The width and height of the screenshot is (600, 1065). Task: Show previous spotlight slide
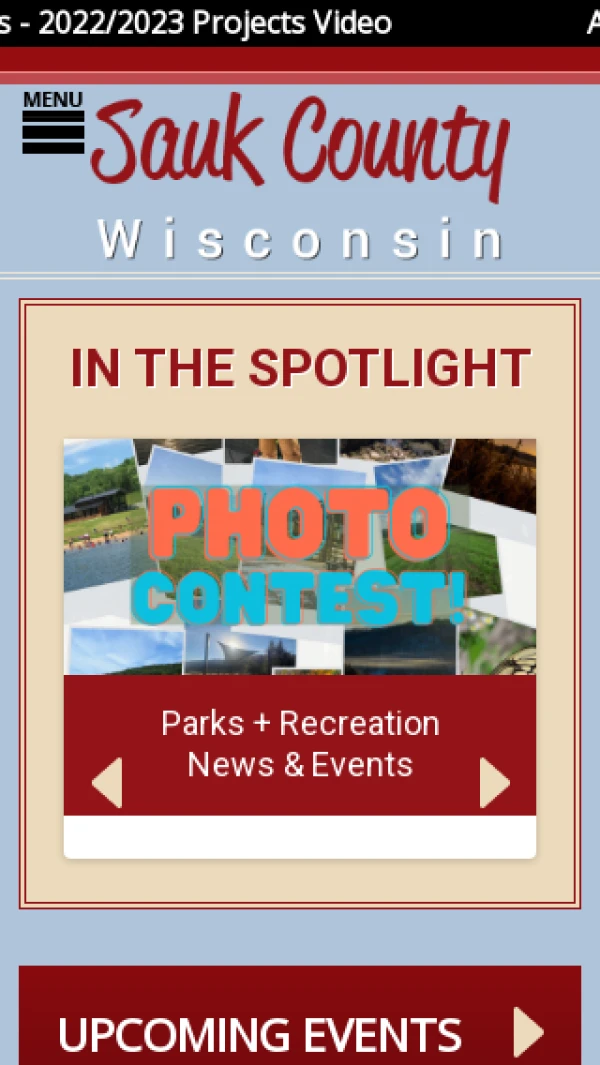tap(107, 782)
